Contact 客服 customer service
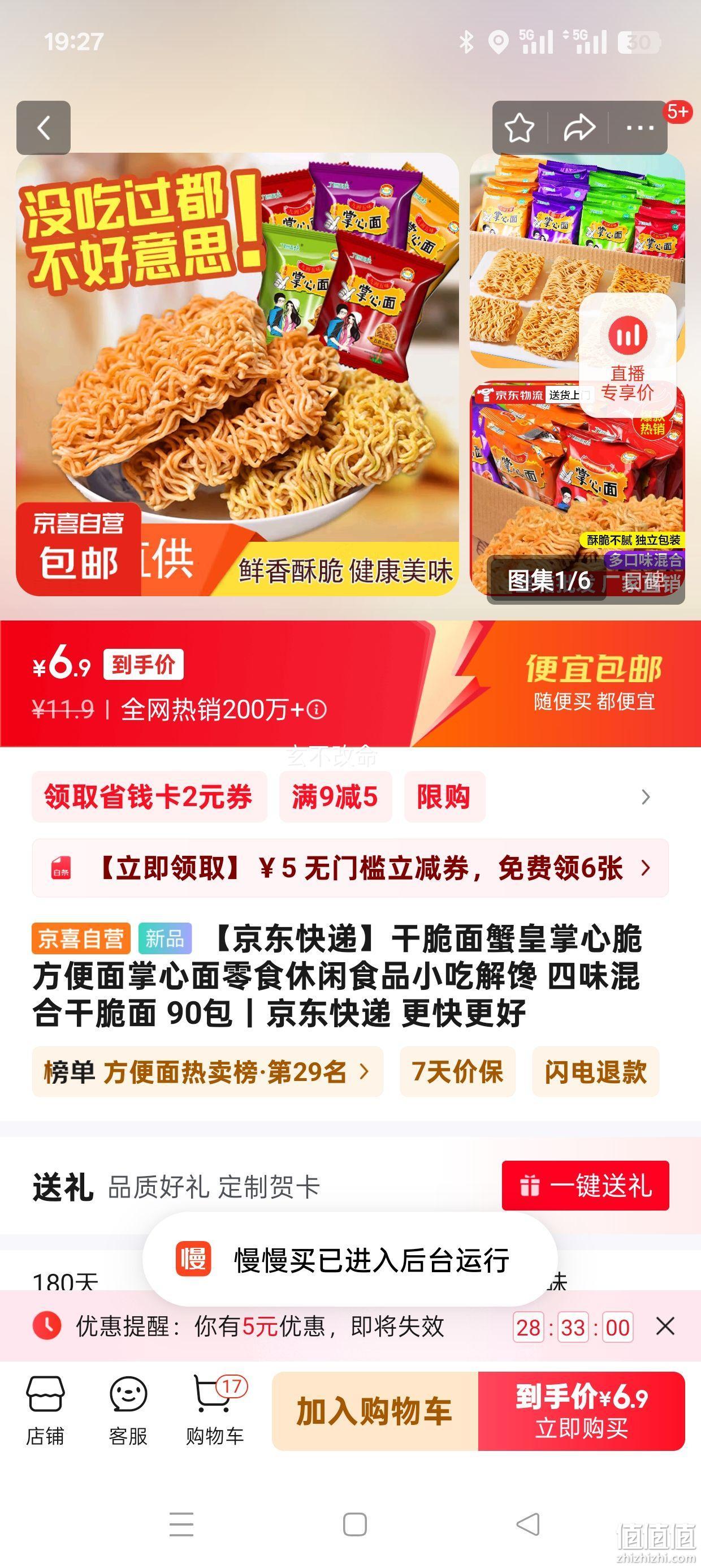Screen dimensions: 701x1568 tap(128, 1411)
